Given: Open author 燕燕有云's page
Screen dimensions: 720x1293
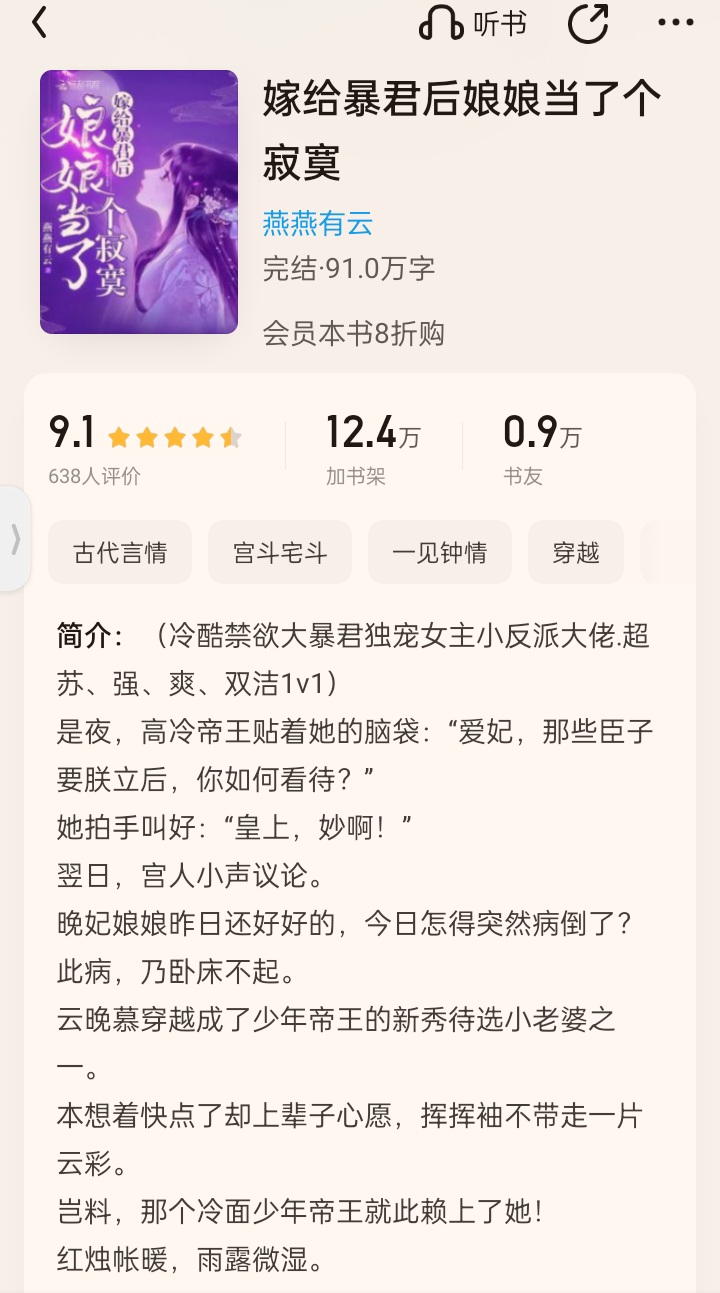Looking at the screenshot, I should [318, 223].
